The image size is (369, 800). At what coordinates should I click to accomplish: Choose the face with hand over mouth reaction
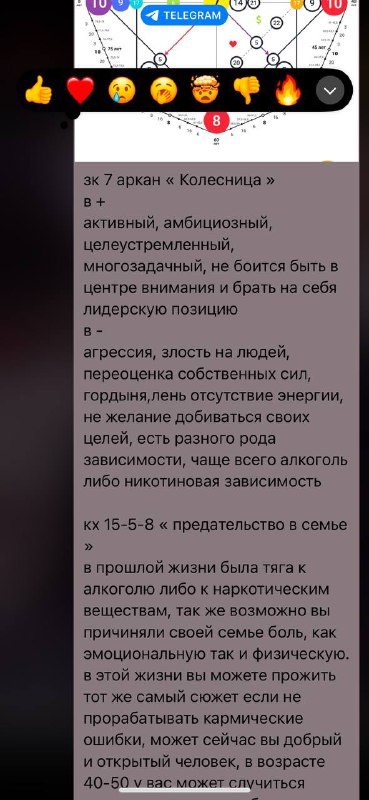click(163, 91)
